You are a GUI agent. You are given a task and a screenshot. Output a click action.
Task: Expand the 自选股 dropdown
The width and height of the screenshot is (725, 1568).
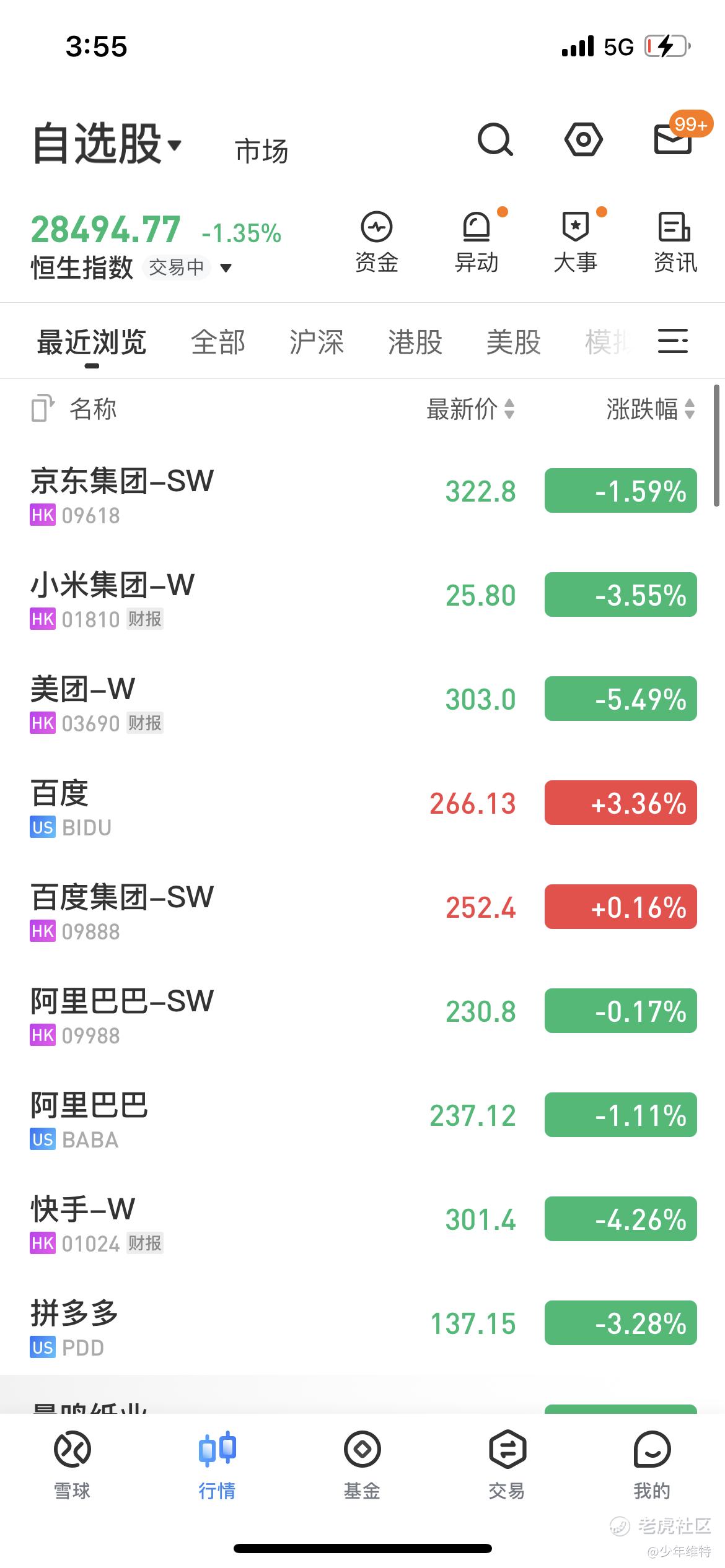[107, 144]
